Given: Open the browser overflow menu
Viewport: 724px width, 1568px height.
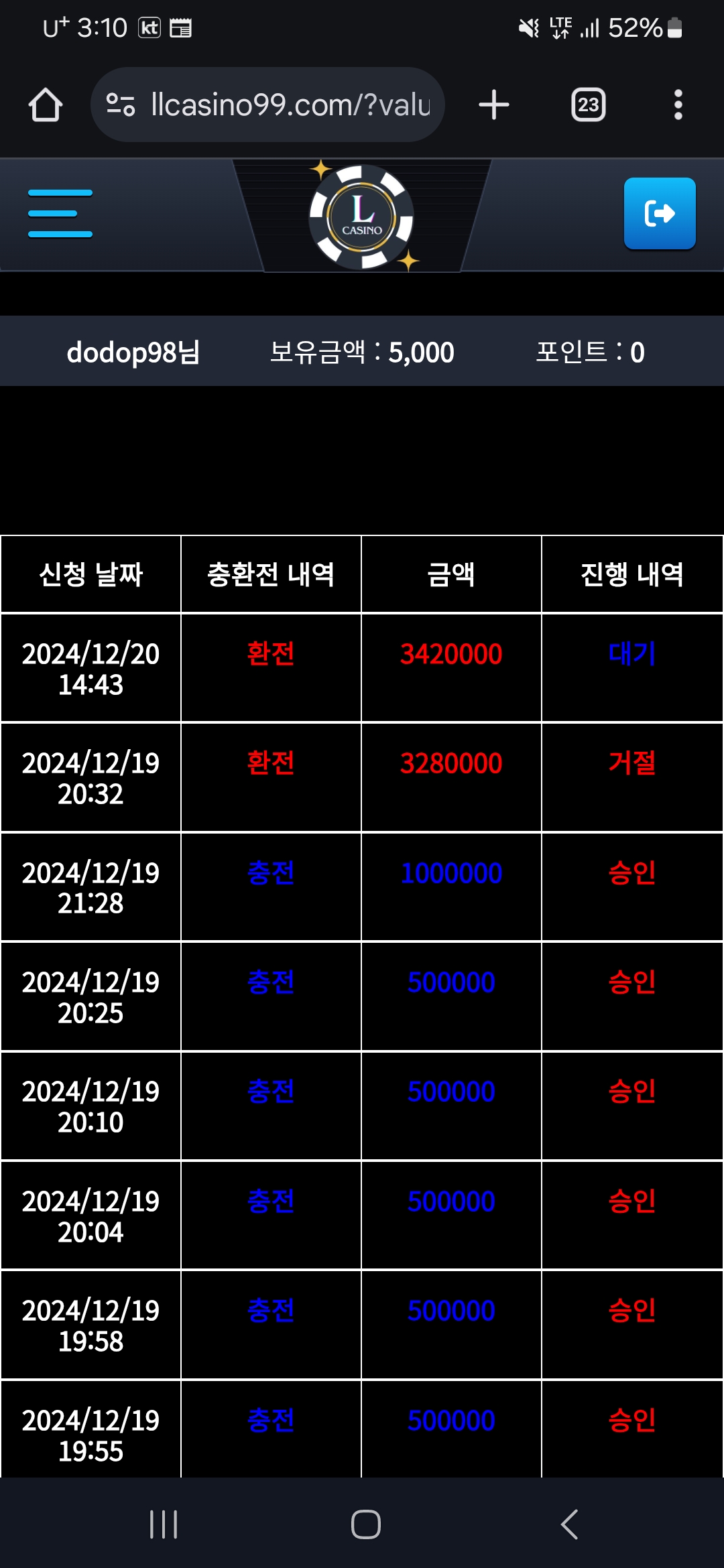Looking at the screenshot, I should click(x=678, y=105).
